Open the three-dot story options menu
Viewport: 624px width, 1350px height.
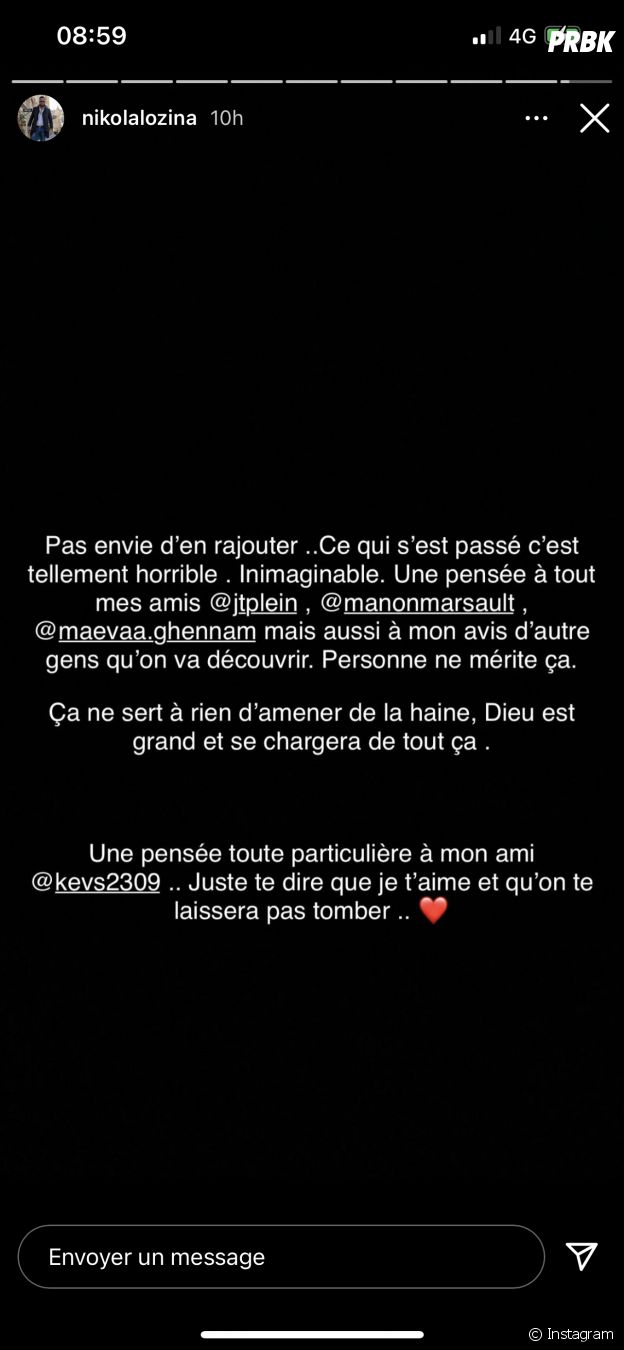(x=537, y=118)
